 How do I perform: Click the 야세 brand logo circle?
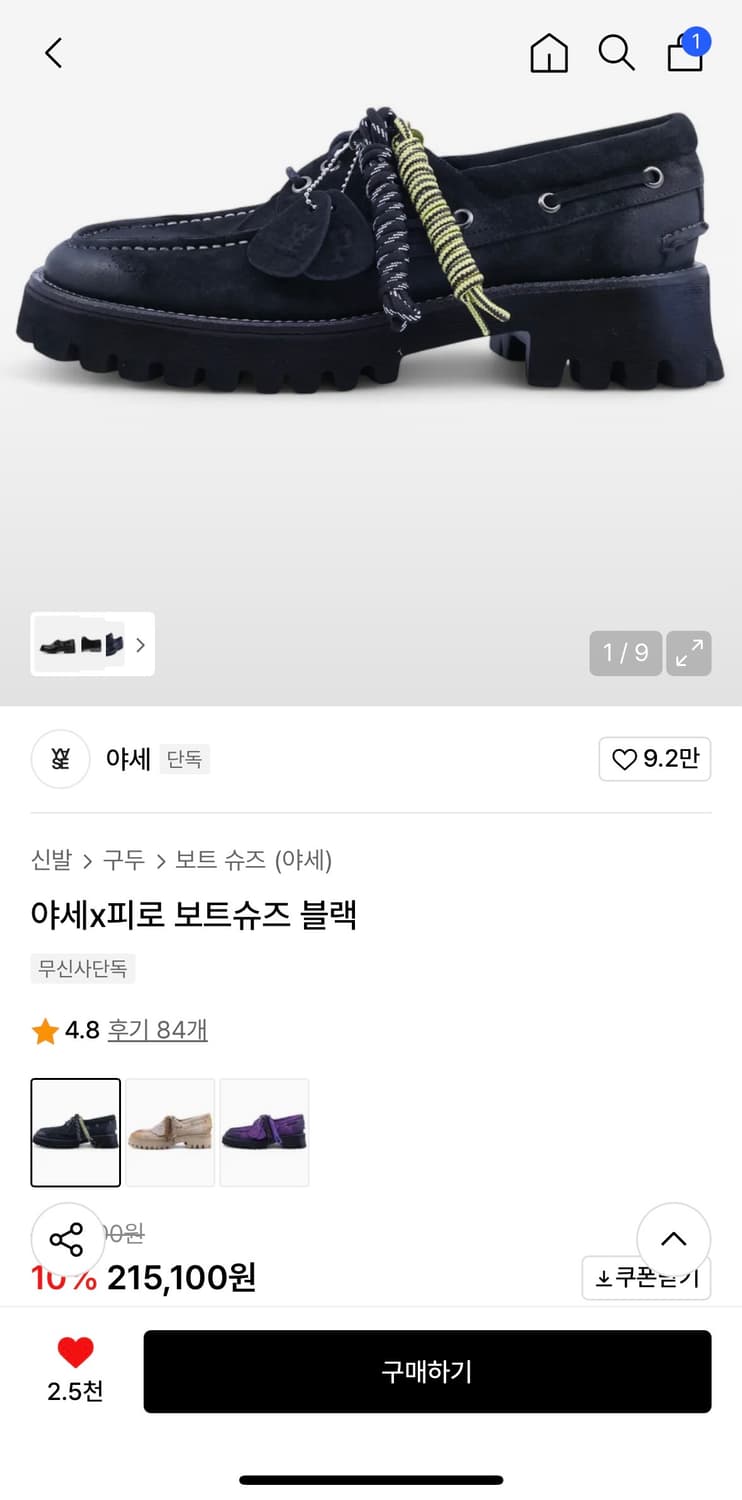tap(60, 759)
